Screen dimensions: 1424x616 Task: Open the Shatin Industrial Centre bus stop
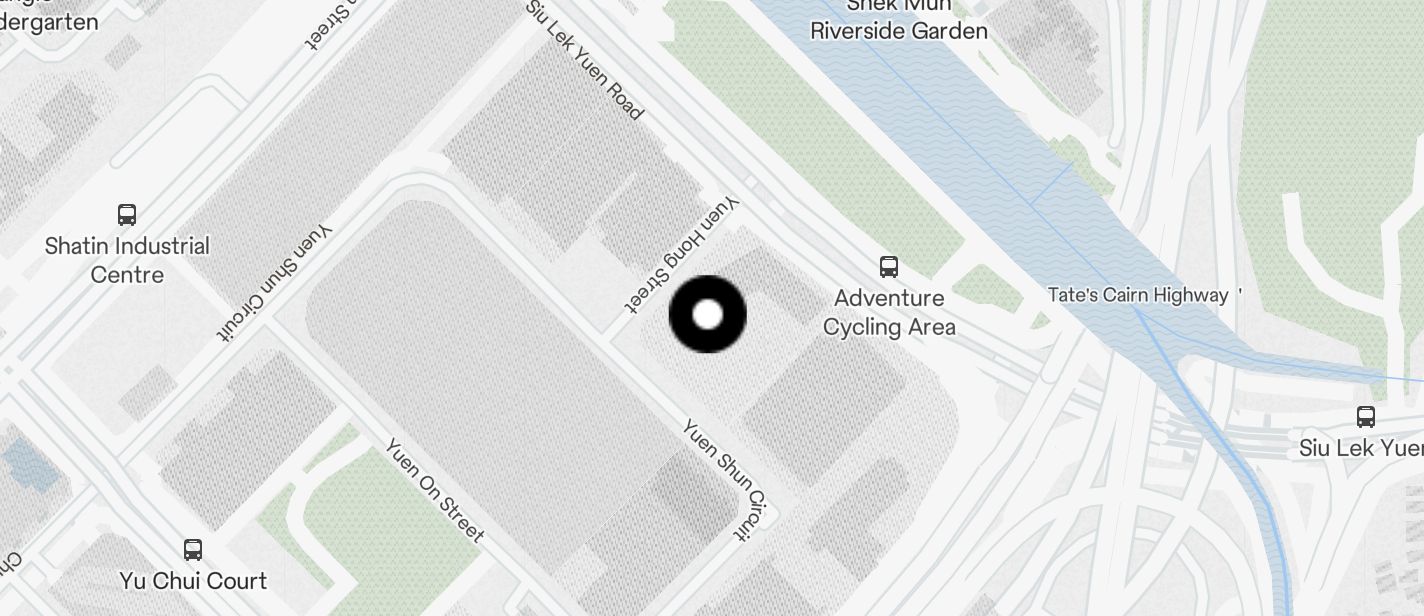point(127,214)
